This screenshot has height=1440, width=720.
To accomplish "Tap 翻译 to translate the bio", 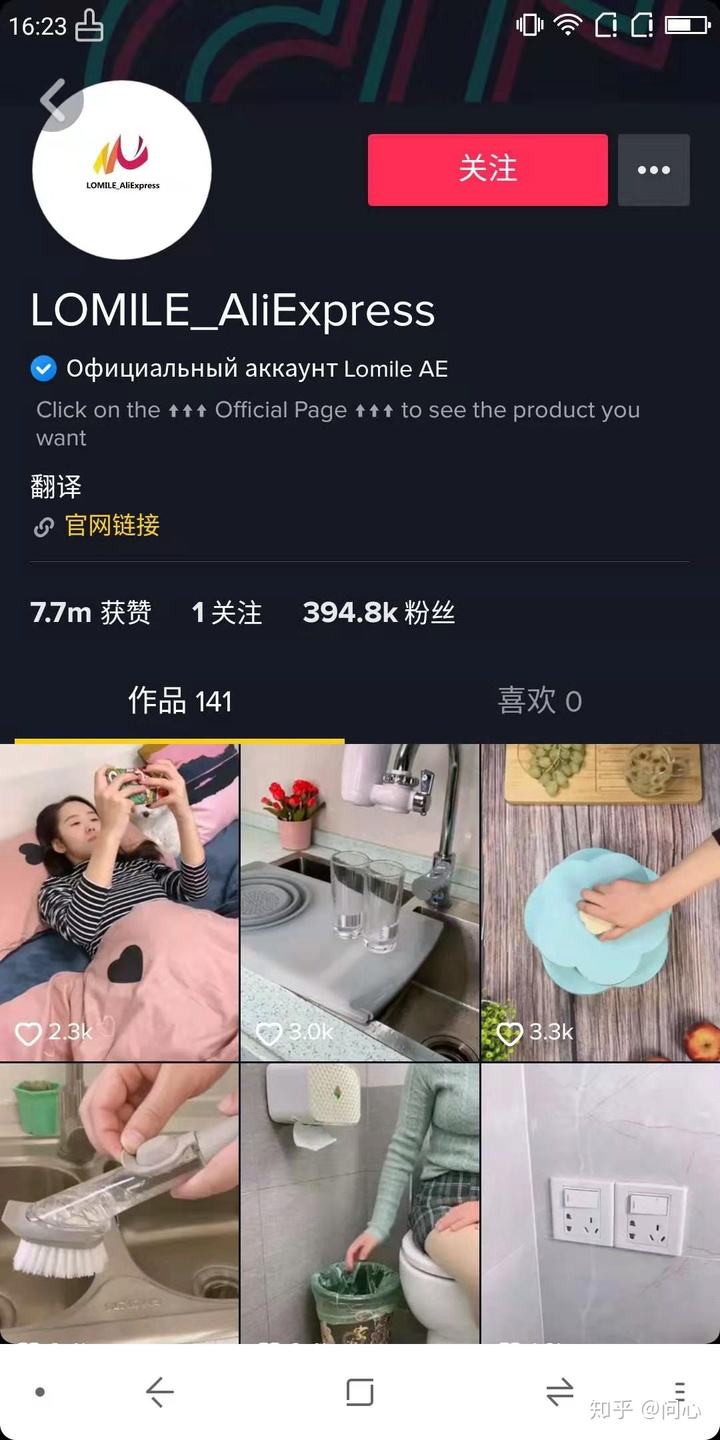I will 47,487.
